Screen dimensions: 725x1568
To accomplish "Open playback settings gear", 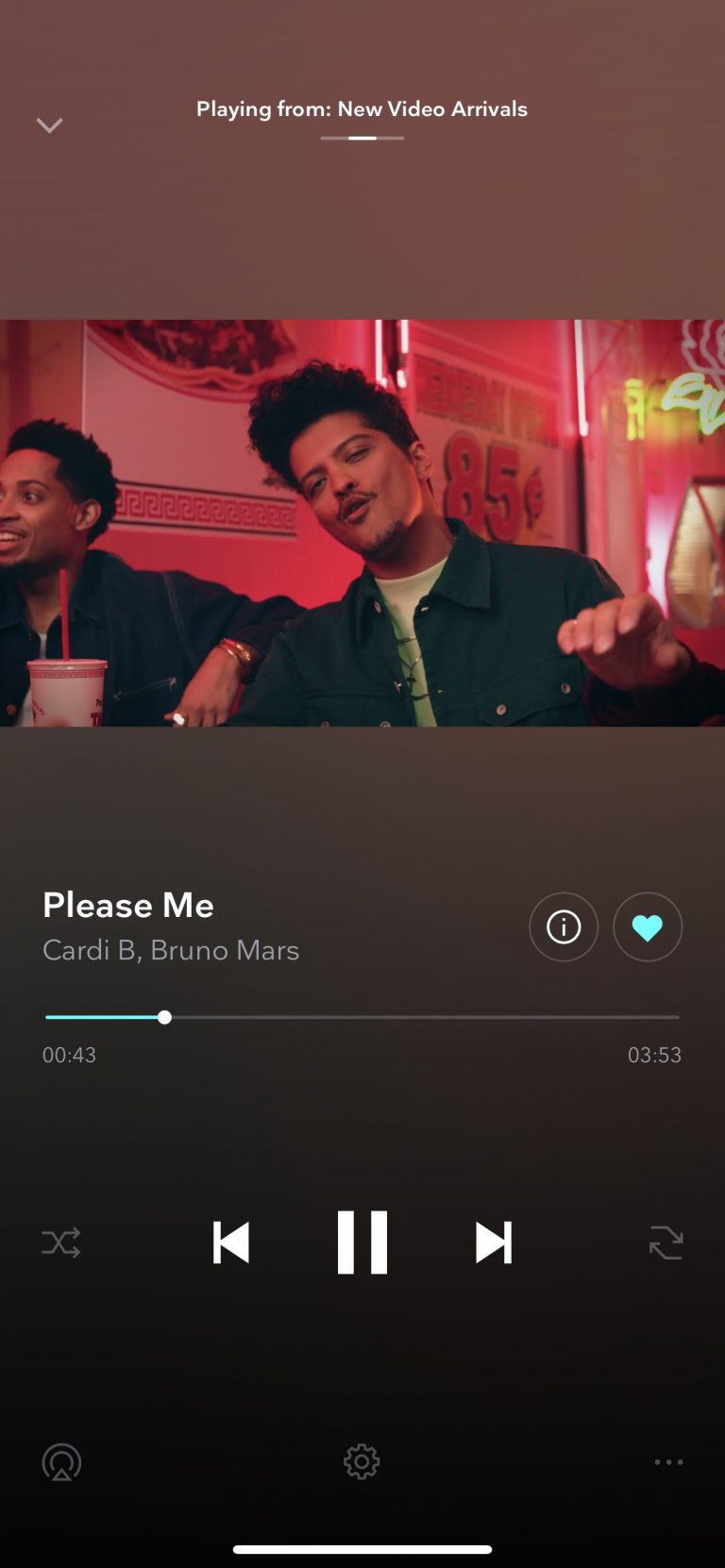I will 362,1462.
